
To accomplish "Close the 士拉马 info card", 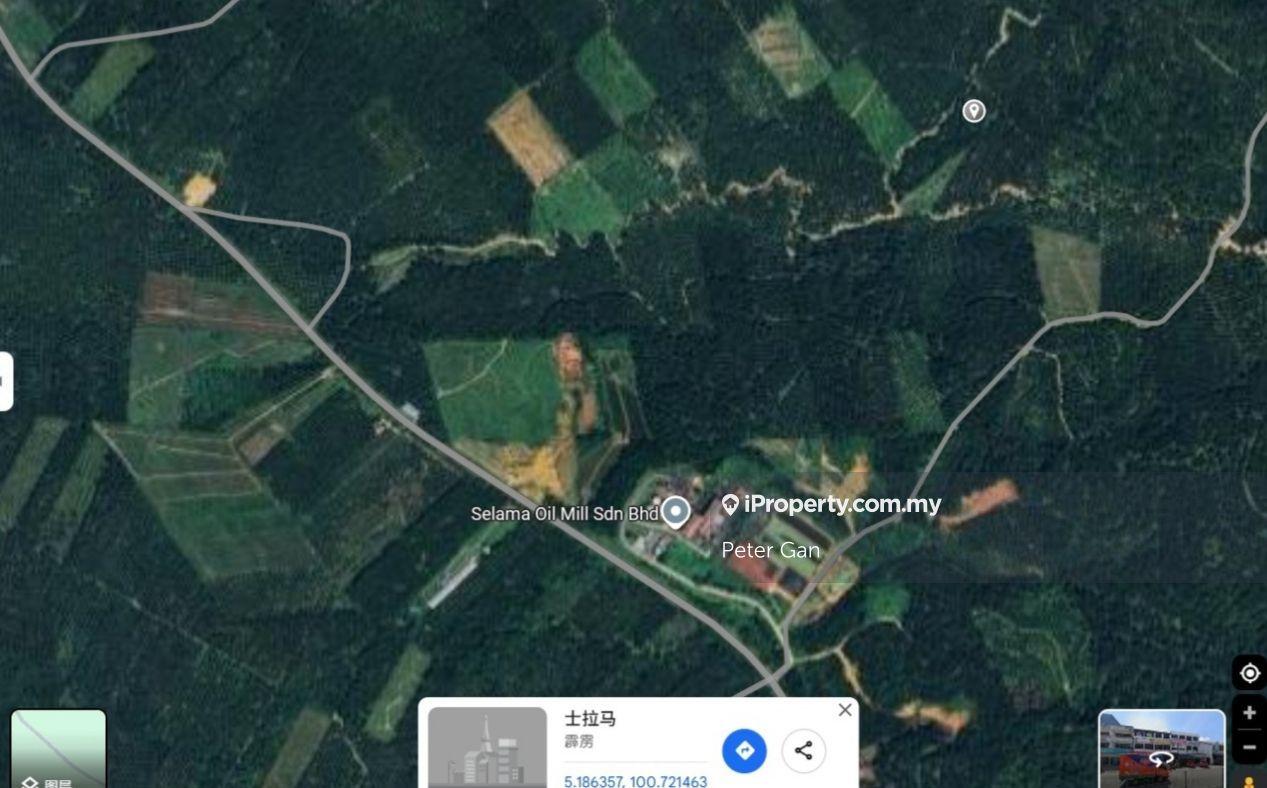I will click(x=845, y=710).
